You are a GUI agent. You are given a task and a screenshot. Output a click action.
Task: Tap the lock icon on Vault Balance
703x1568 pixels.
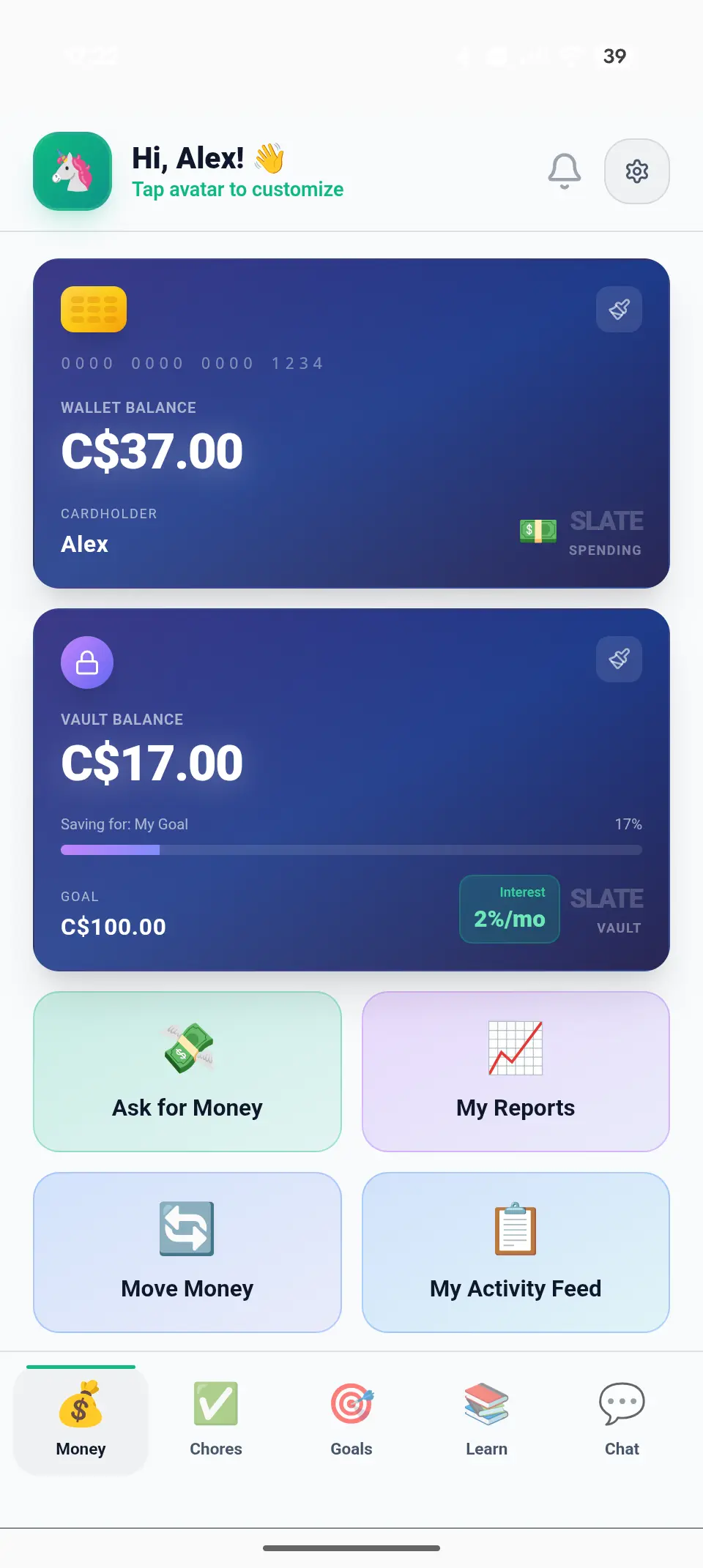[x=86, y=662]
